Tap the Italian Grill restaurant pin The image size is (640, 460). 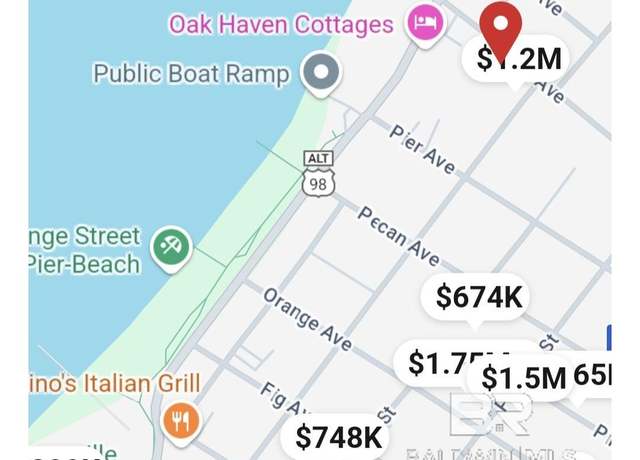(x=181, y=421)
